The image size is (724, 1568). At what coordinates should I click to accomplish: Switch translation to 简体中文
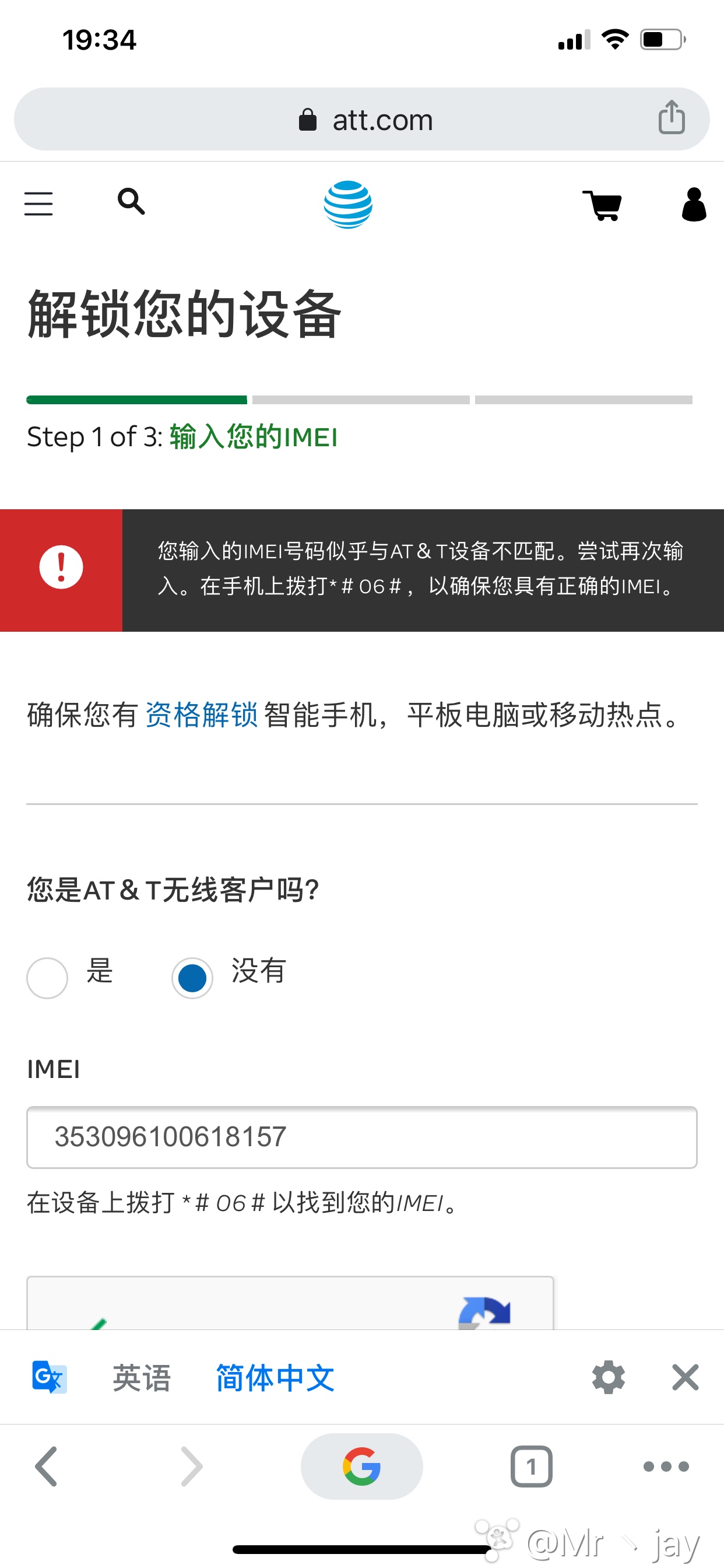coord(275,1377)
